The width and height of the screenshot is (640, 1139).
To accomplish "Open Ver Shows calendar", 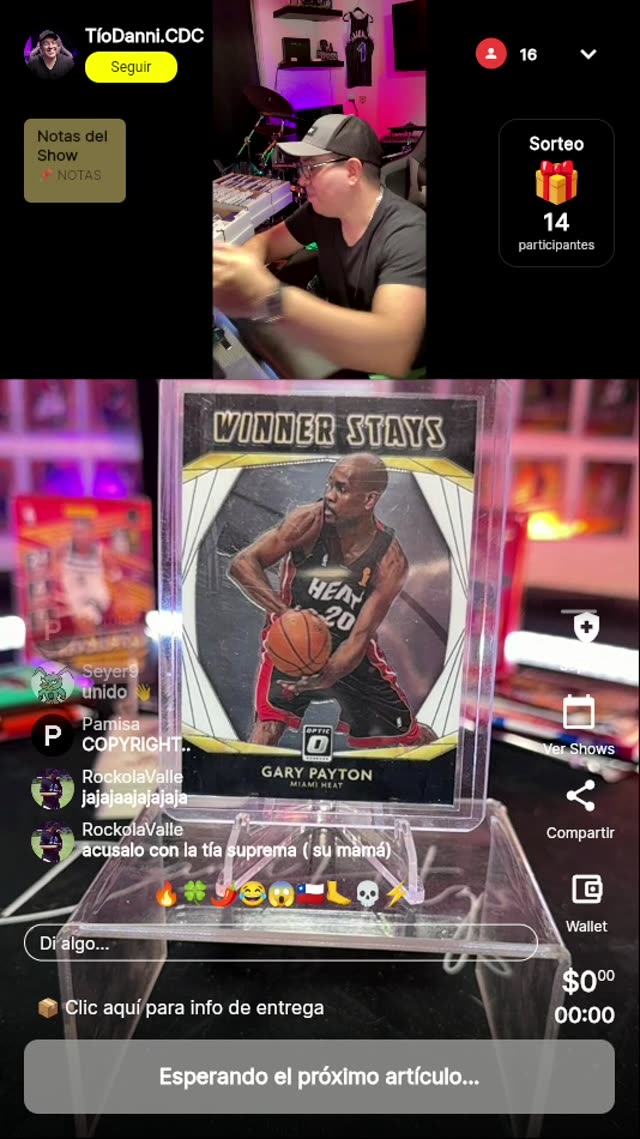I will tap(579, 724).
